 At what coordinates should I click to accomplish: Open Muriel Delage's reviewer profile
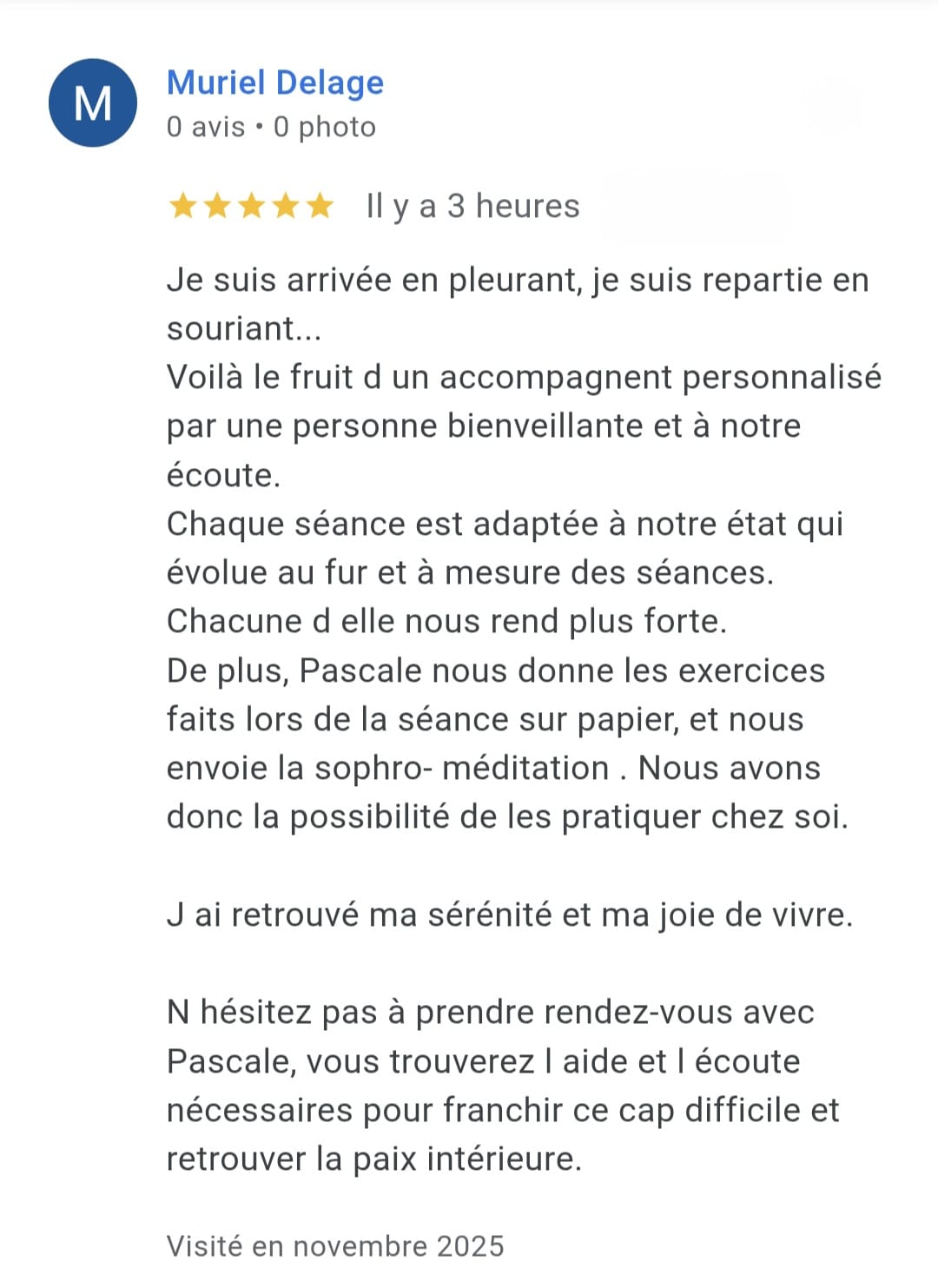(x=274, y=83)
